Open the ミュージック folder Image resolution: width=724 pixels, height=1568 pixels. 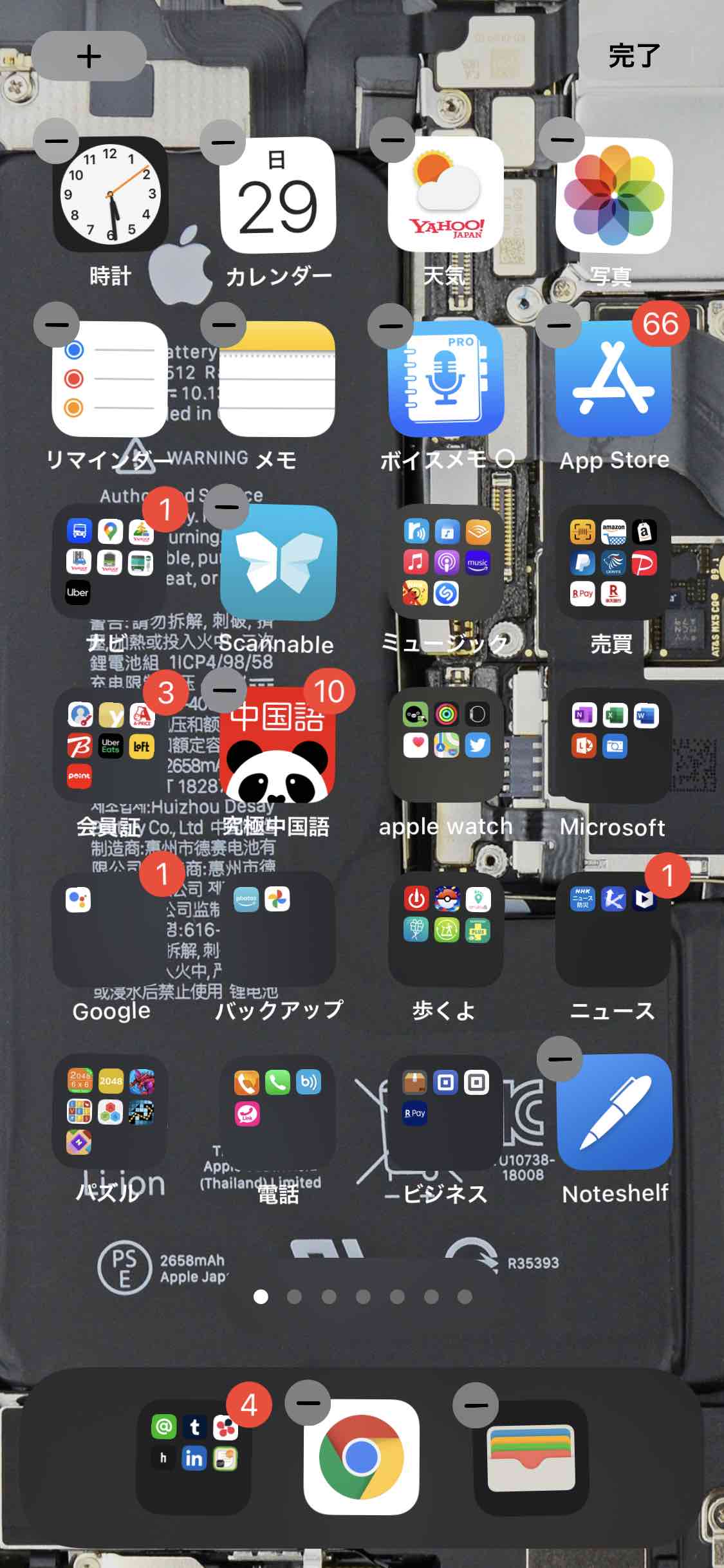(446, 563)
